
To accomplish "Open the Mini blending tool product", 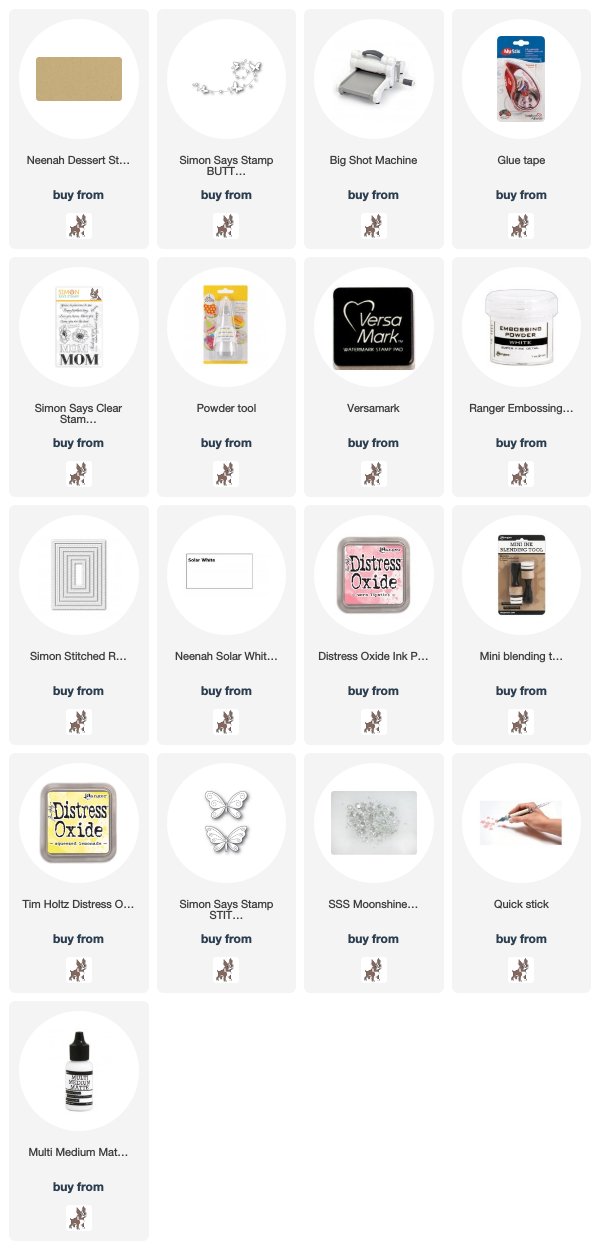I will (x=521, y=576).
